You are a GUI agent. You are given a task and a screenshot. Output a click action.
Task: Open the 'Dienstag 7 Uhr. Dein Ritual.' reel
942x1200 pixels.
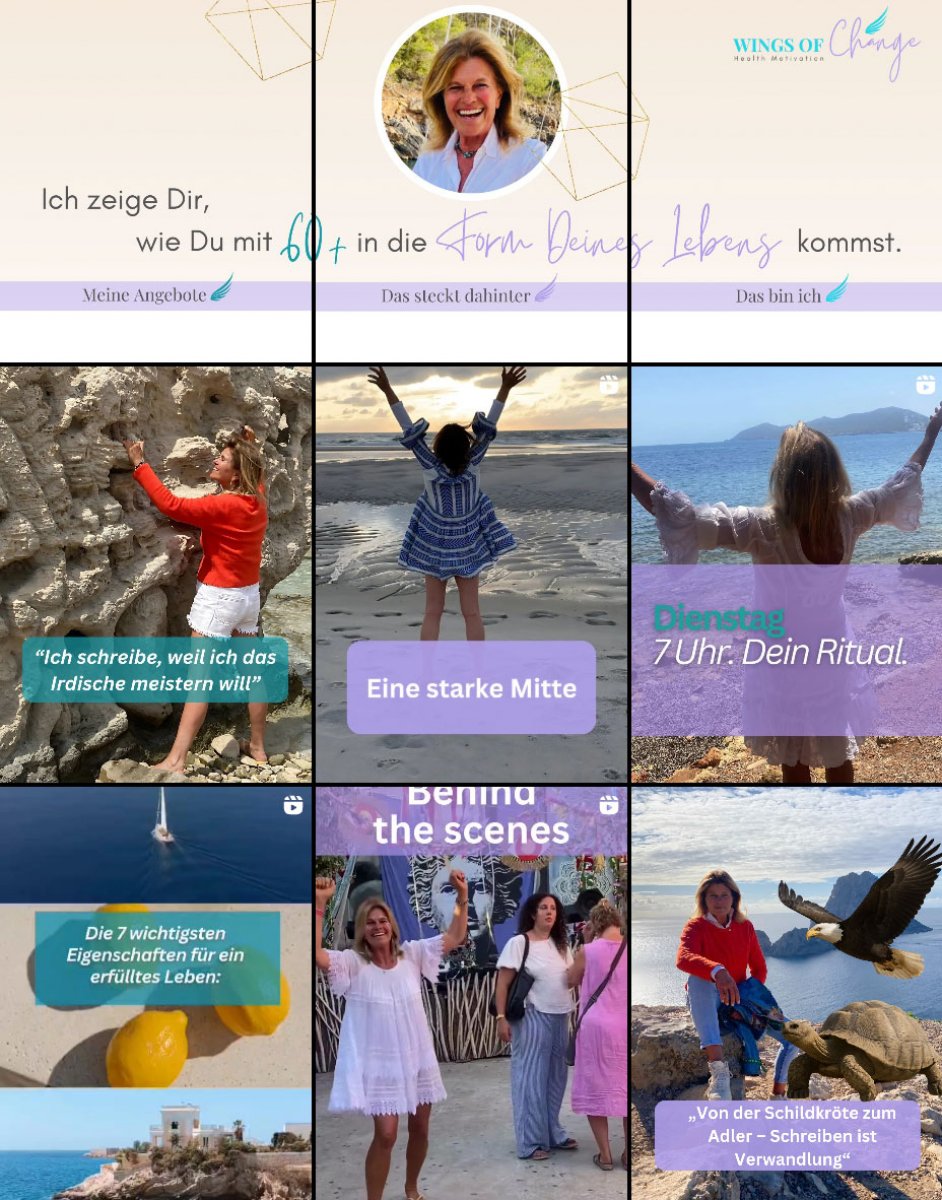point(786,574)
